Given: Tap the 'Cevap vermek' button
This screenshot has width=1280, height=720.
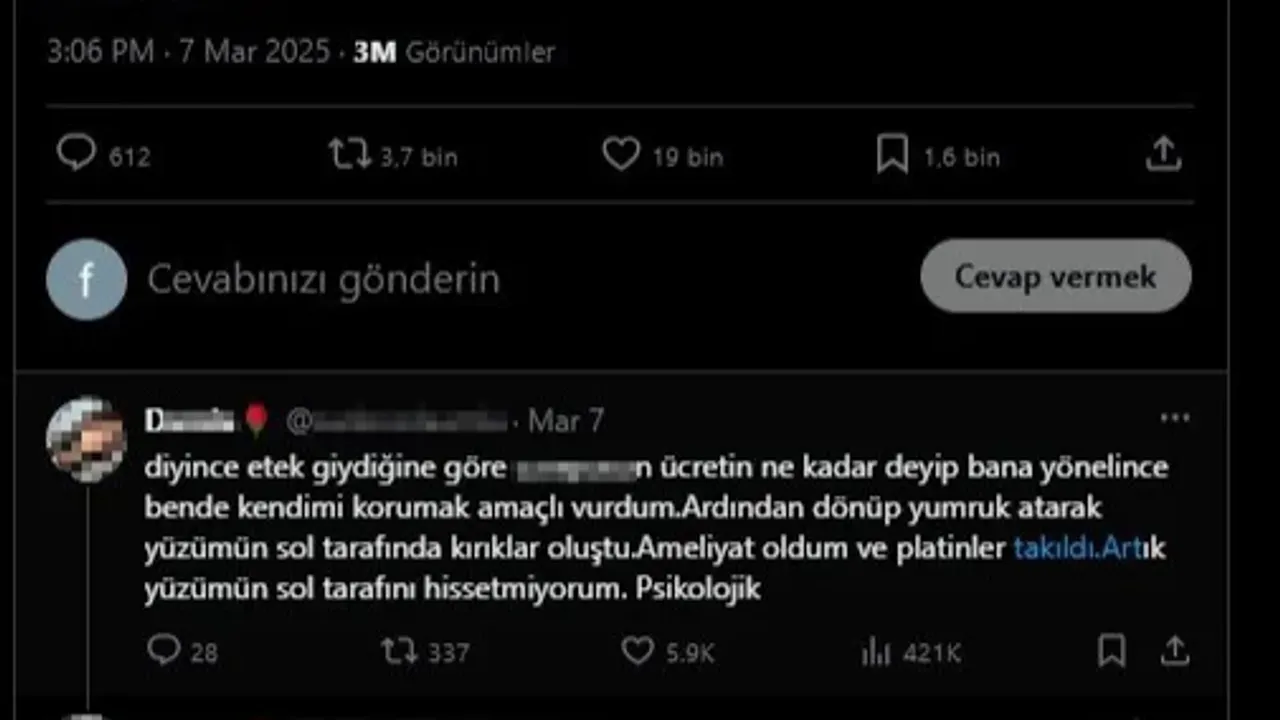Looking at the screenshot, I should click(x=1055, y=276).
